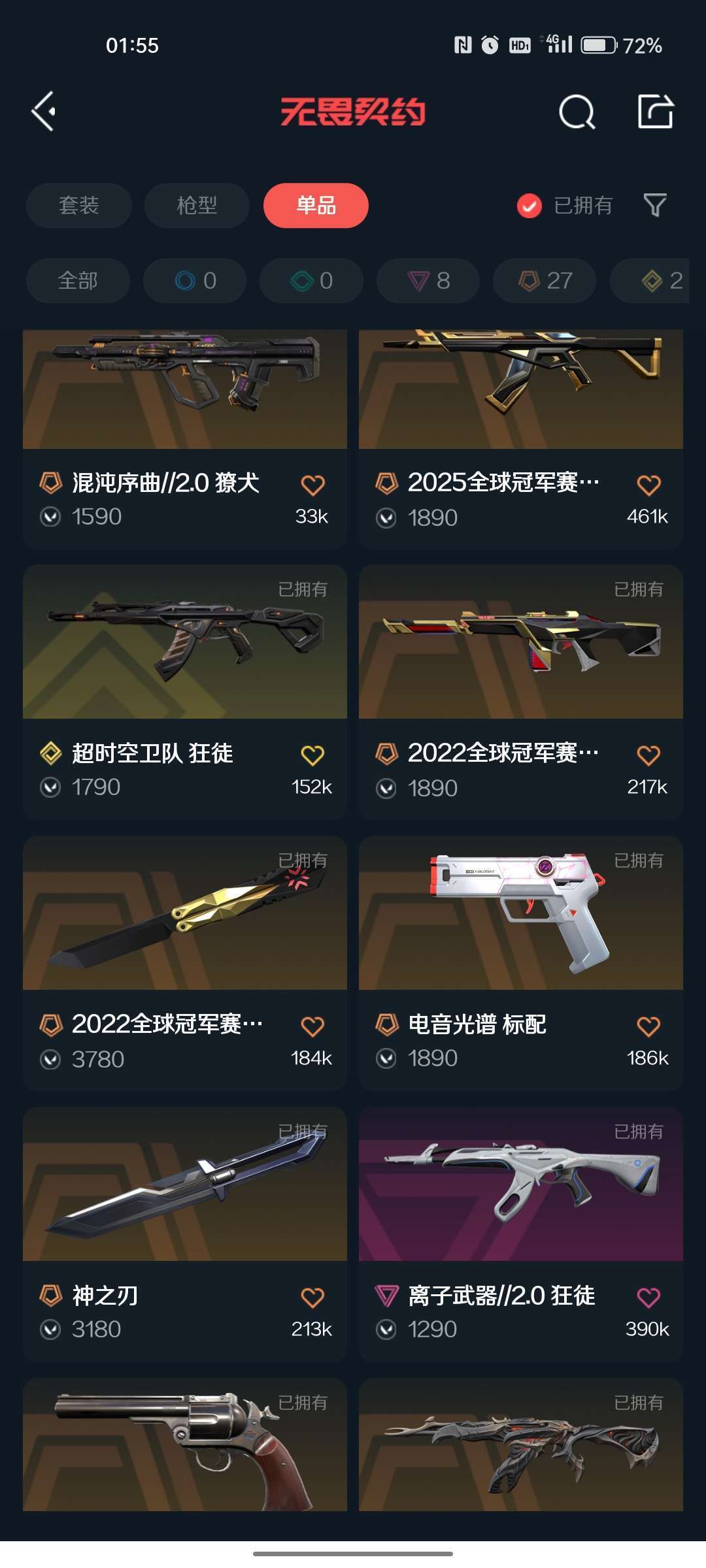Filter by the purple tier chip showing 8
This screenshot has width=706, height=1568.
pyautogui.click(x=428, y=280)
